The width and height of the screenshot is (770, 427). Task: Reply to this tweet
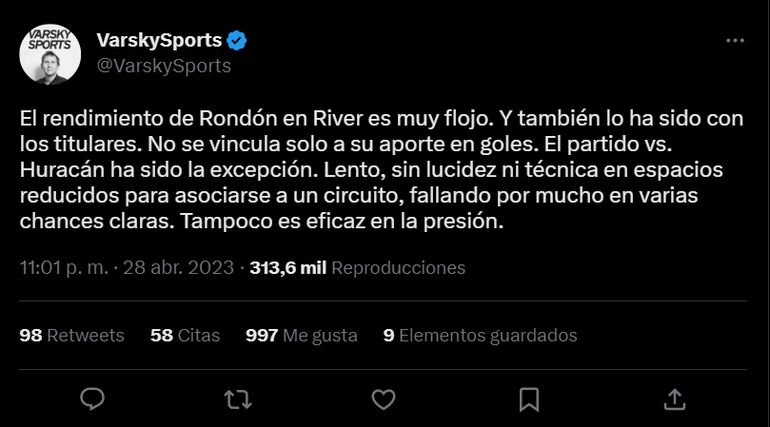click(x=93, y=399)
